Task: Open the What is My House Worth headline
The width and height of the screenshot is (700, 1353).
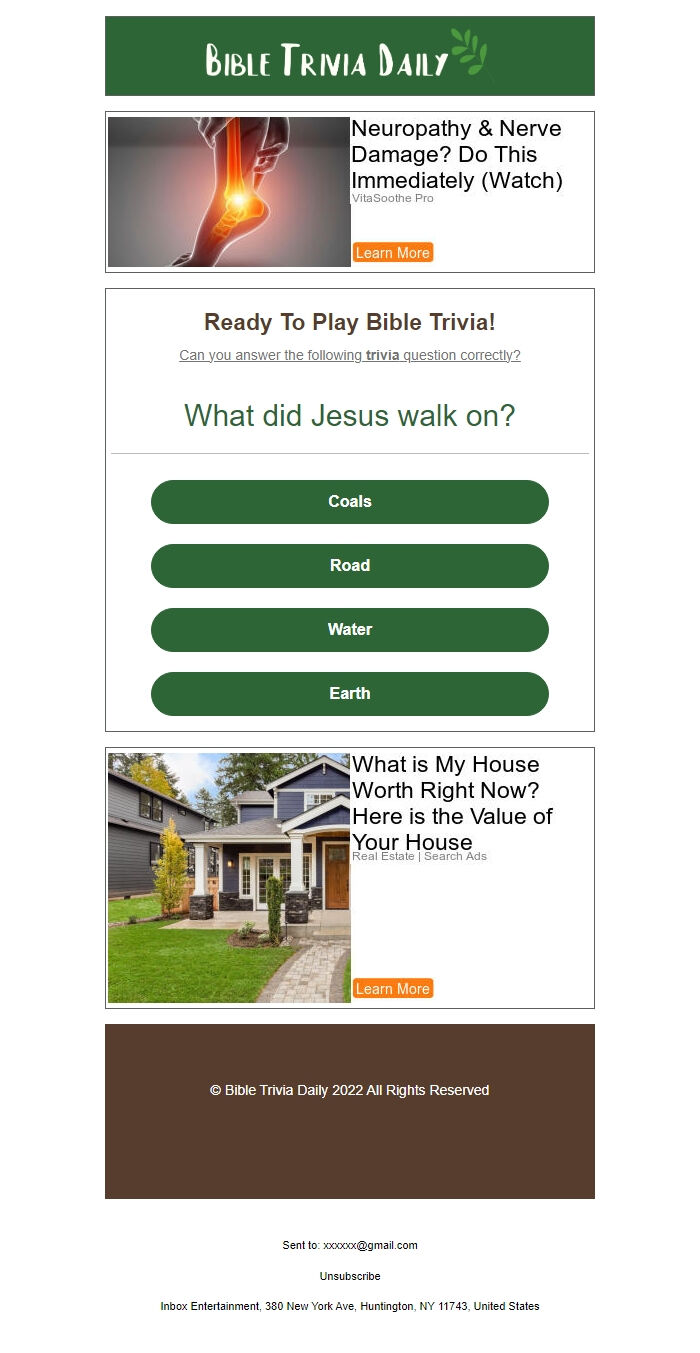Action: point(452,803)
